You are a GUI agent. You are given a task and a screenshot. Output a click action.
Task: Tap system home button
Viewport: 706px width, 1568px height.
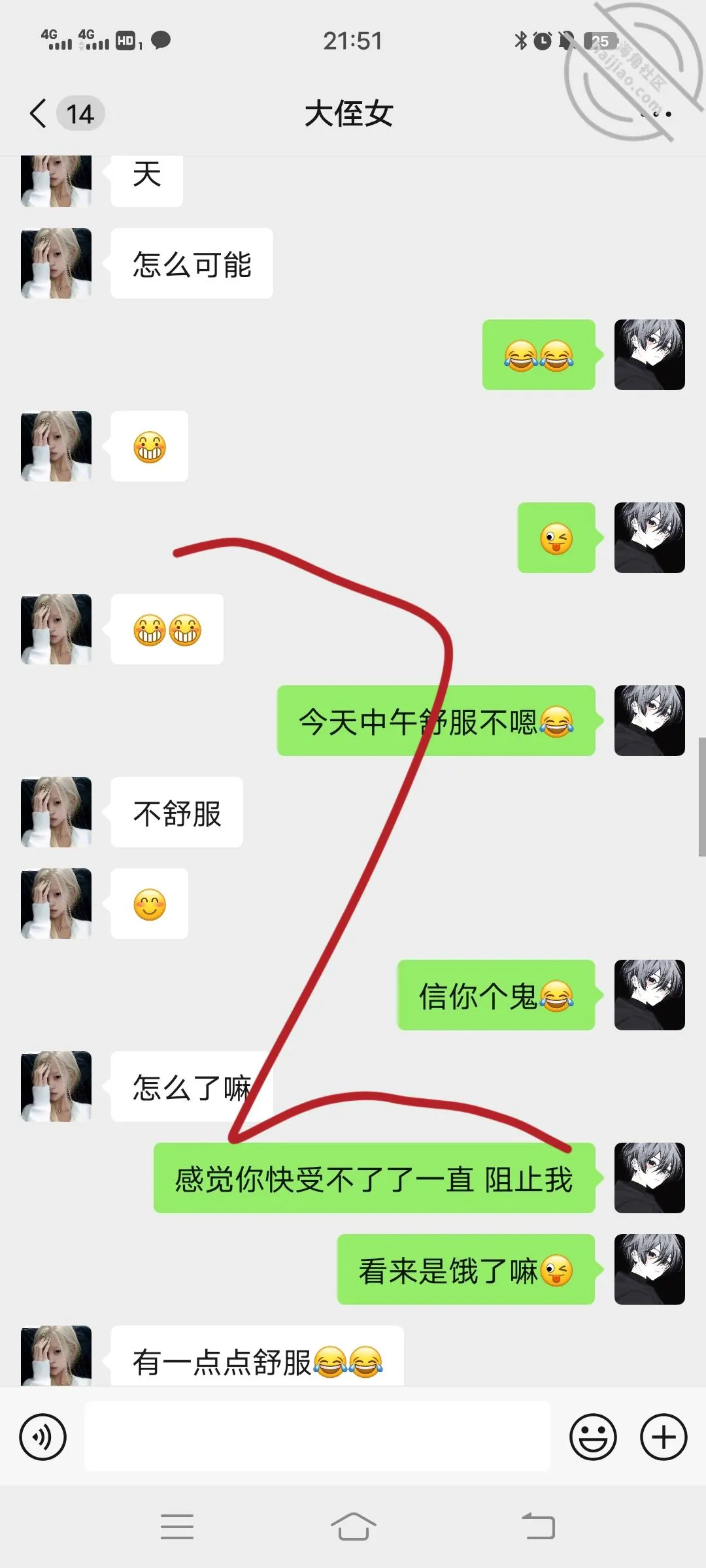353,1527
